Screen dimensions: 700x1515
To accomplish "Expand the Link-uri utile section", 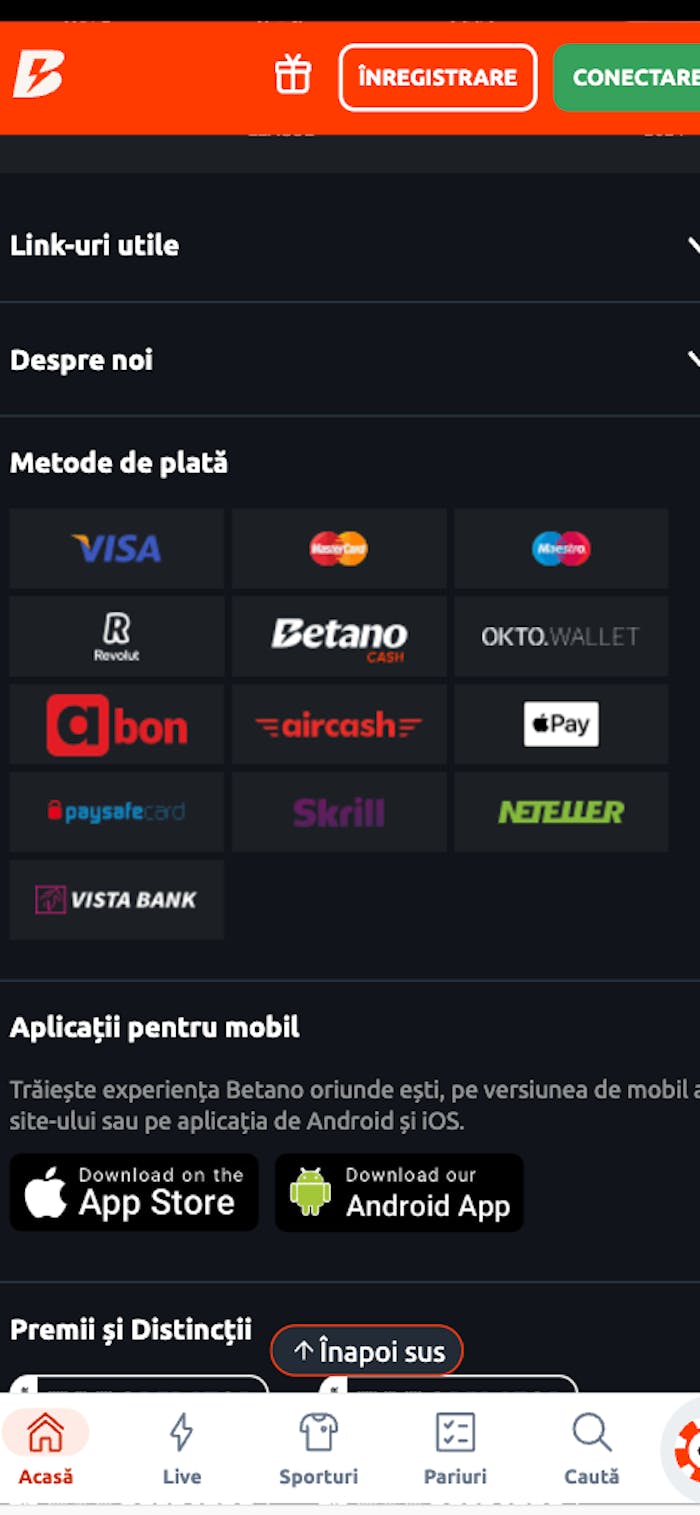I will pos(350,245).
